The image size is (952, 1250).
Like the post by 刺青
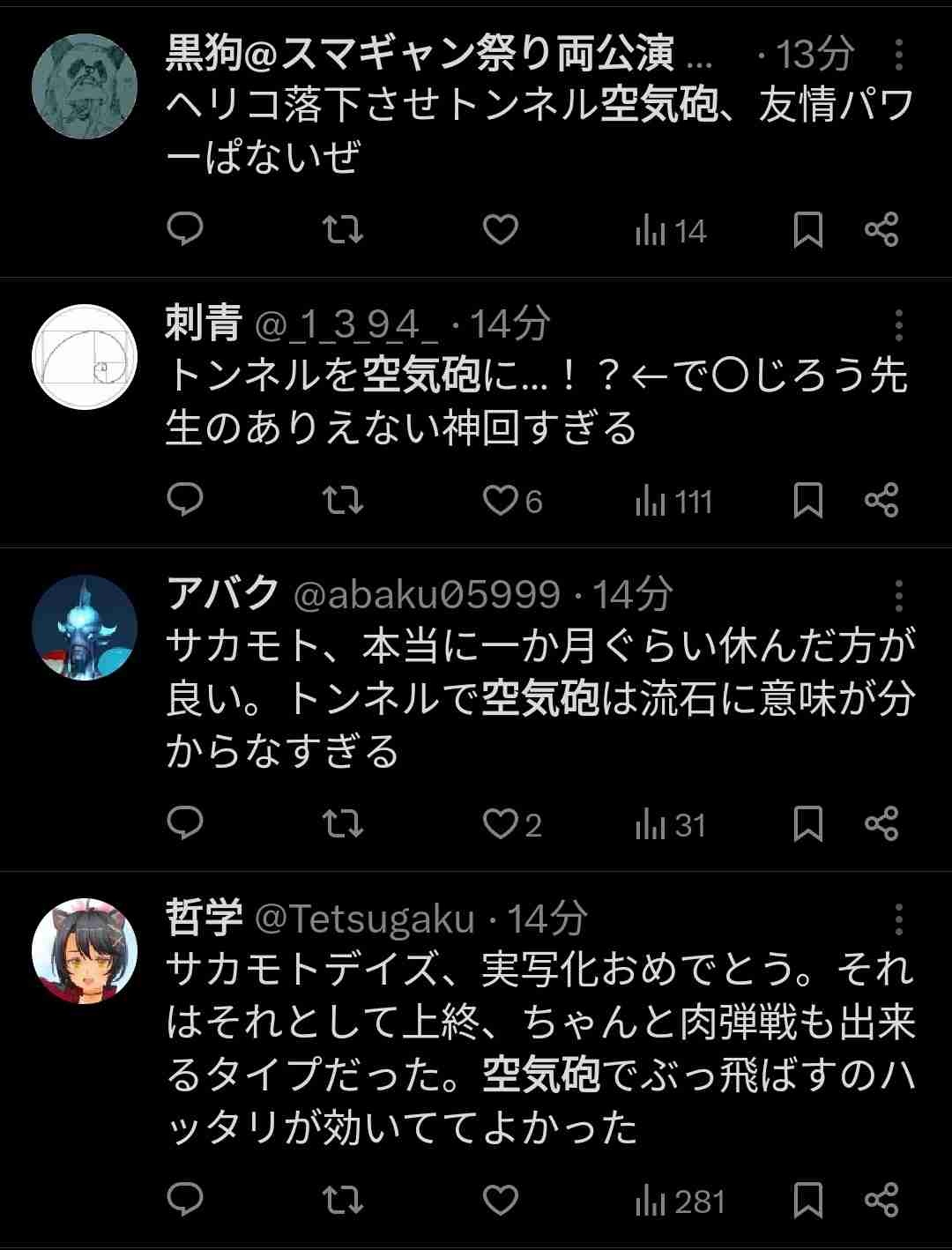[501, 501]
